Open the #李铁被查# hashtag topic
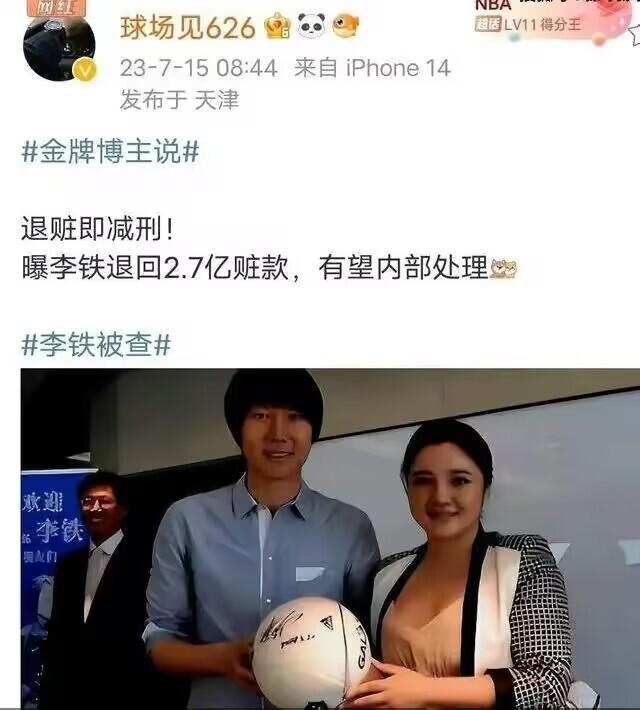Image resolution: width=640 pixels, height=710 pixels. coord(96,345)
